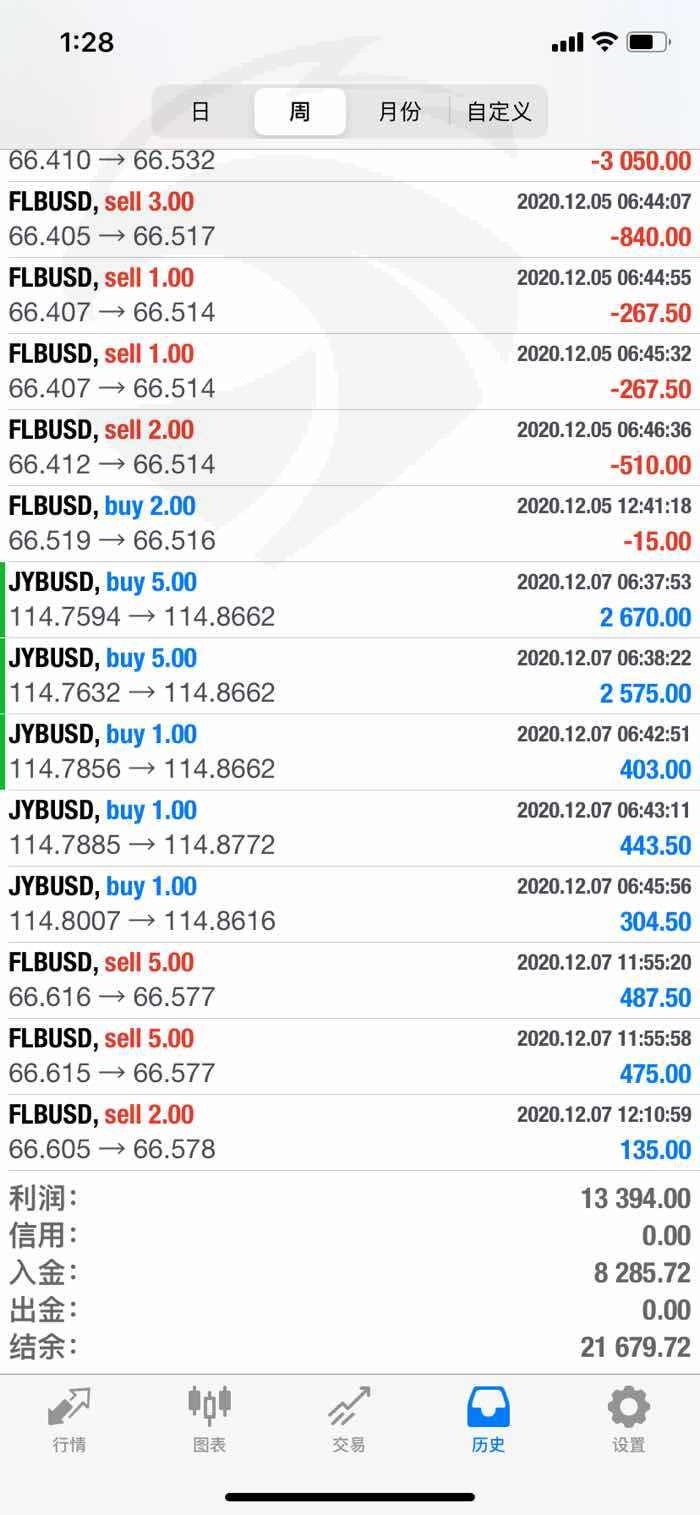Viewport: 700px width, 1515px height.
Task: Expand the FLBUSD sell 2.00 trade with -510.00
Action: point(350,447)
